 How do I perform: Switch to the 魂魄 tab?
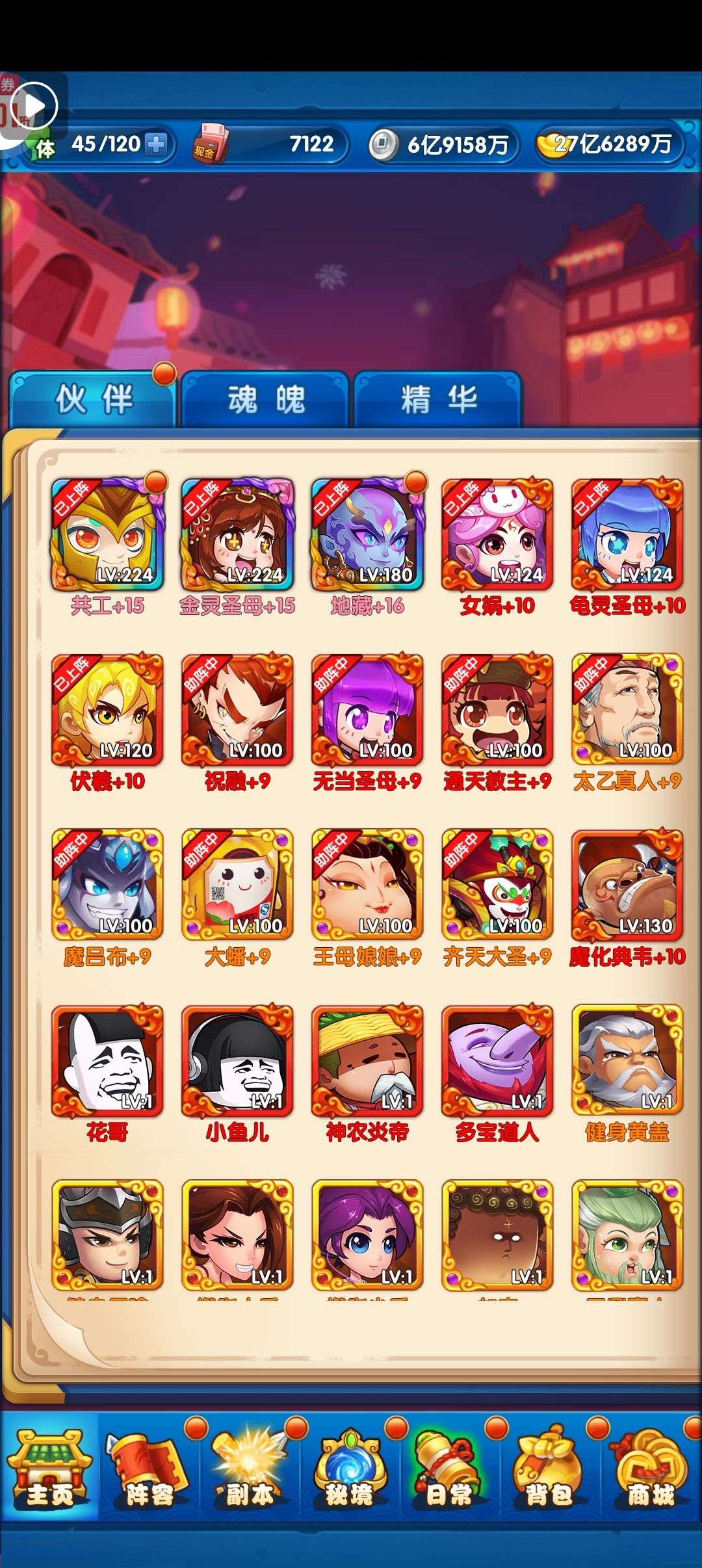265,399
